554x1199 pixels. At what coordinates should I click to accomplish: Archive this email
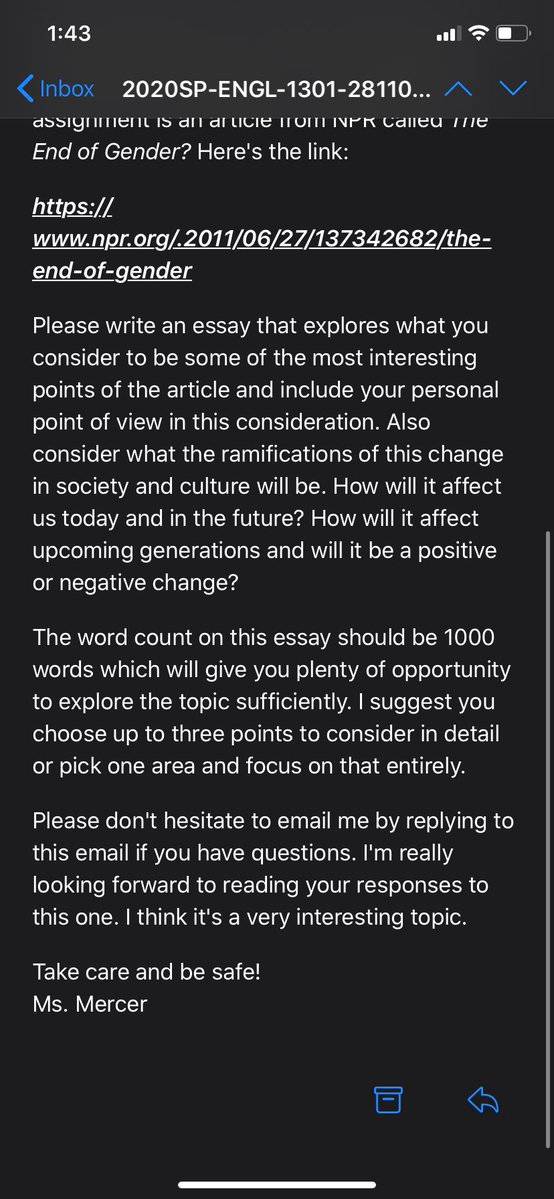pos(388,1100)
